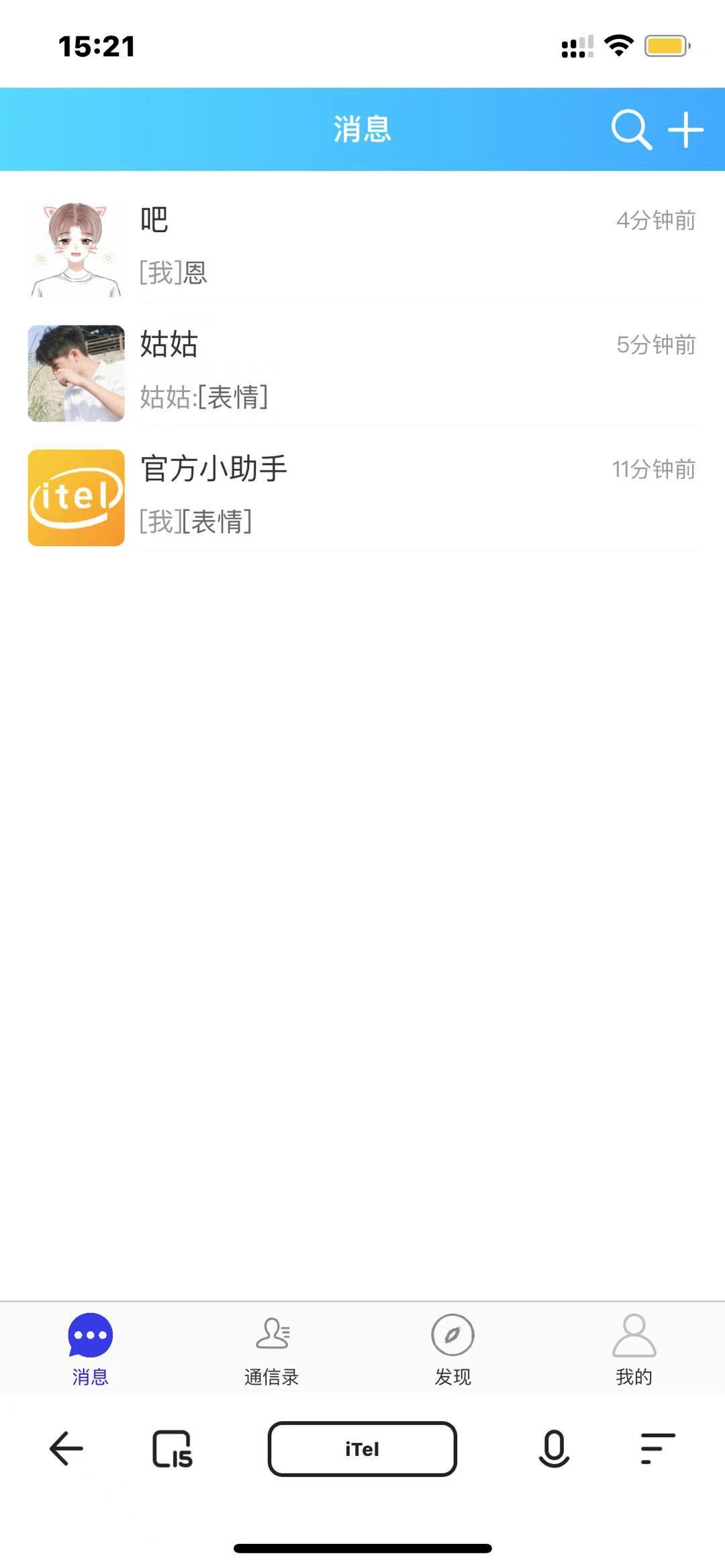Switch to the 通信录 tab

272,1349
